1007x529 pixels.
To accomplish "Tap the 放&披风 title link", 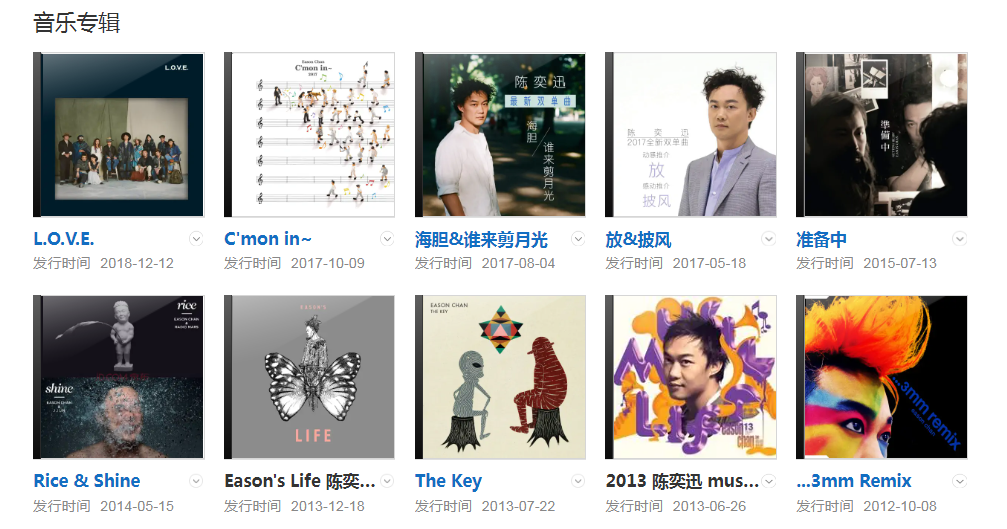I will pyautogui.click(x=638, y=240).
